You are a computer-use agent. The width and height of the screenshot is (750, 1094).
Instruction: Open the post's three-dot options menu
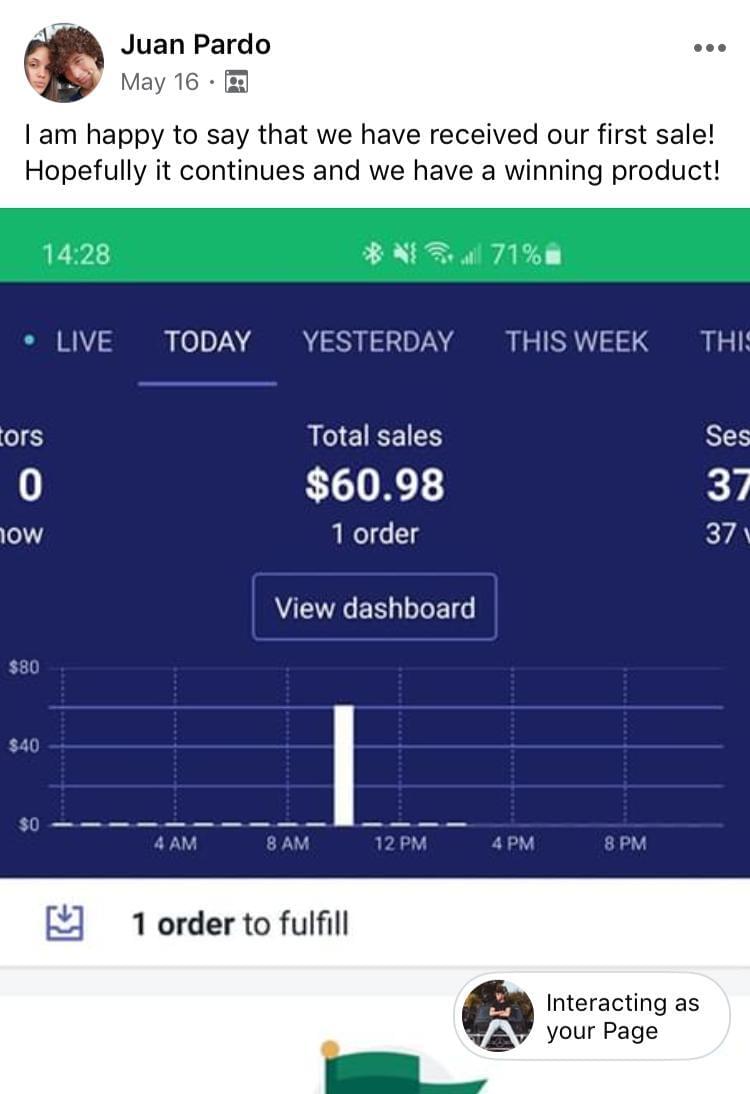click(709, 48)
